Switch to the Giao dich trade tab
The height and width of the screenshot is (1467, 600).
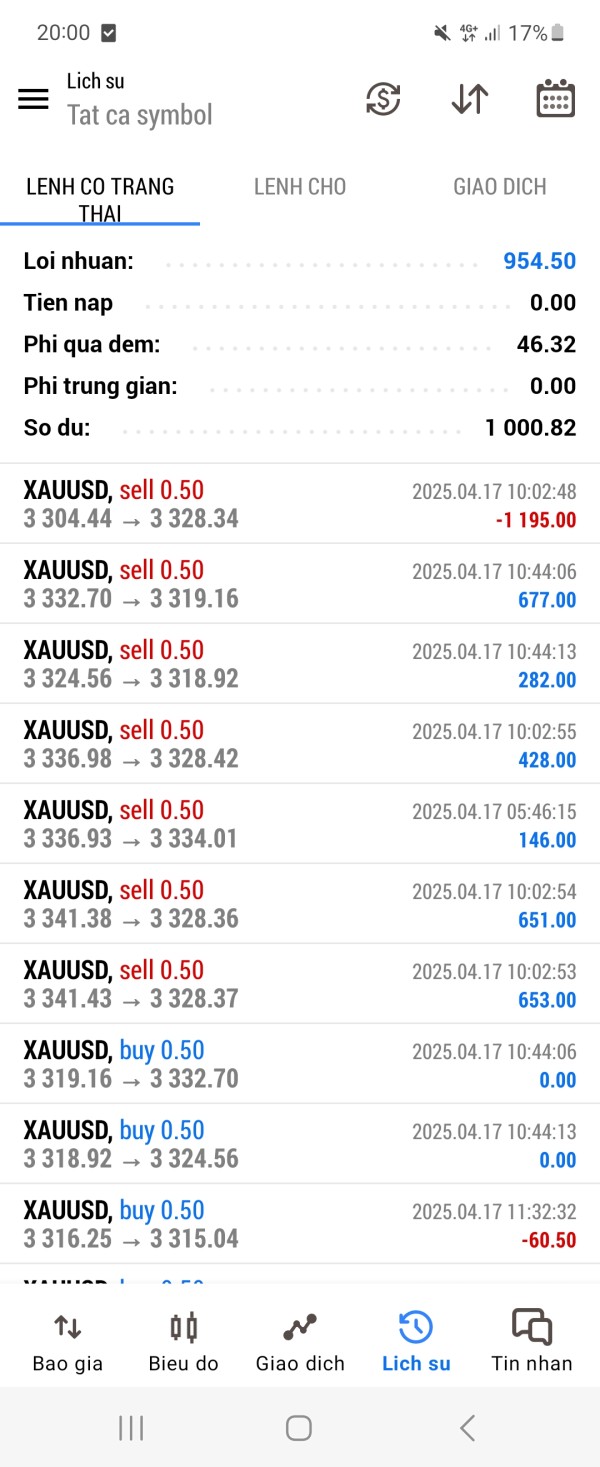300,1341
